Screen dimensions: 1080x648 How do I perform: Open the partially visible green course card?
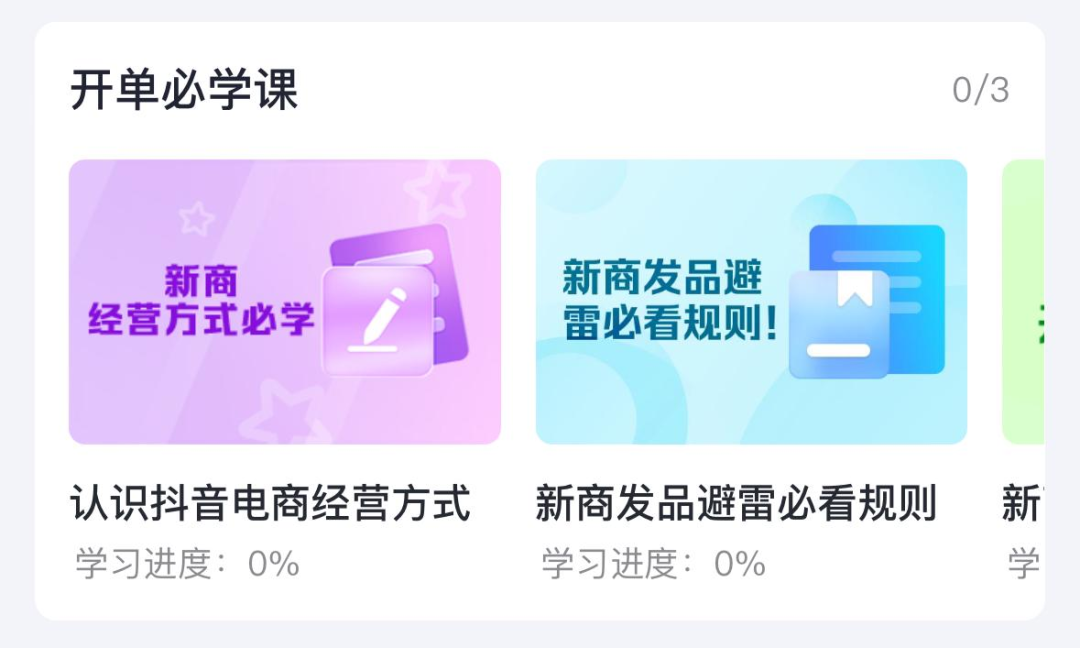point(1024,302)
